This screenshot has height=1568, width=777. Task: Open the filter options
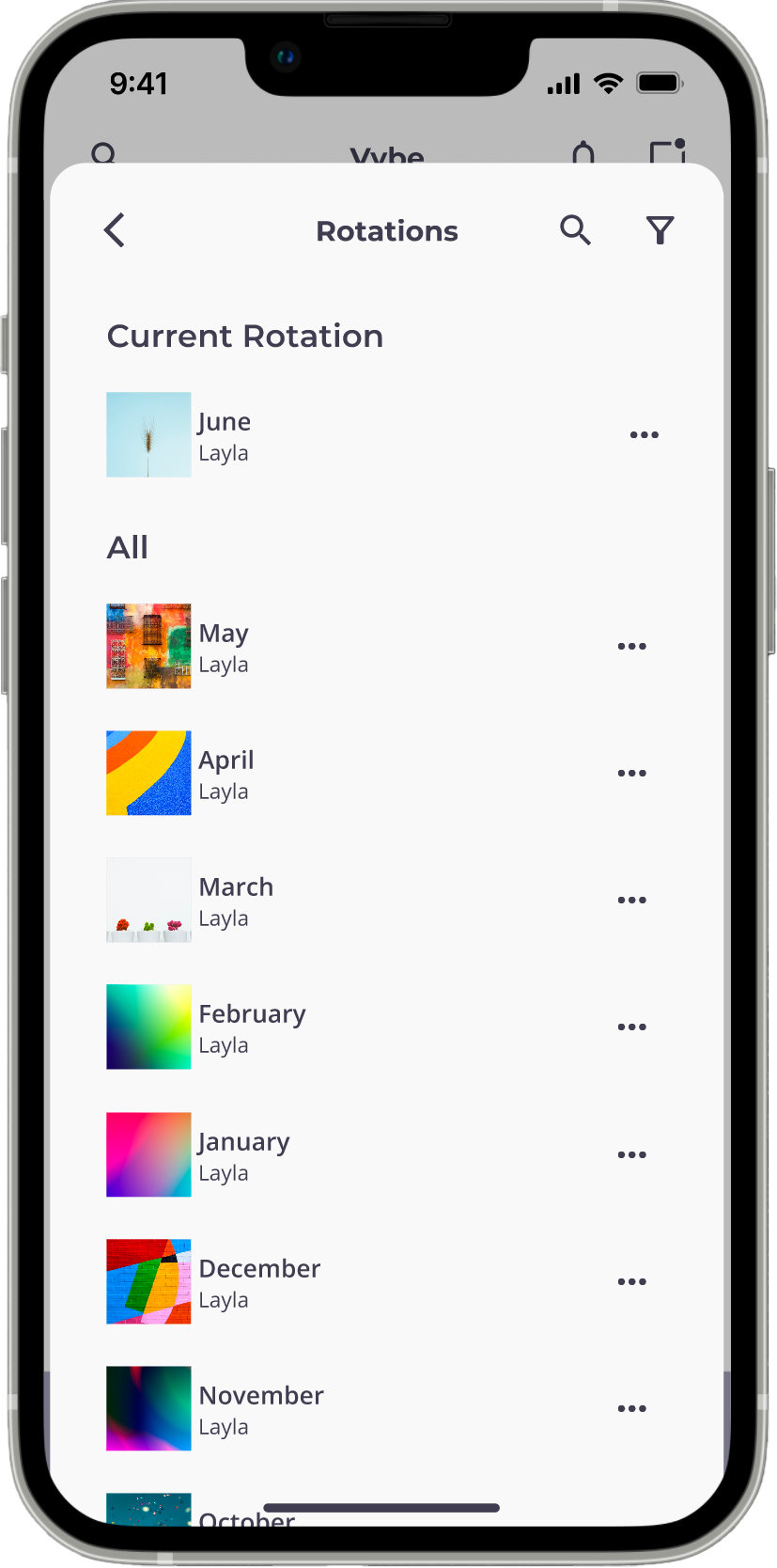(660, 230)
